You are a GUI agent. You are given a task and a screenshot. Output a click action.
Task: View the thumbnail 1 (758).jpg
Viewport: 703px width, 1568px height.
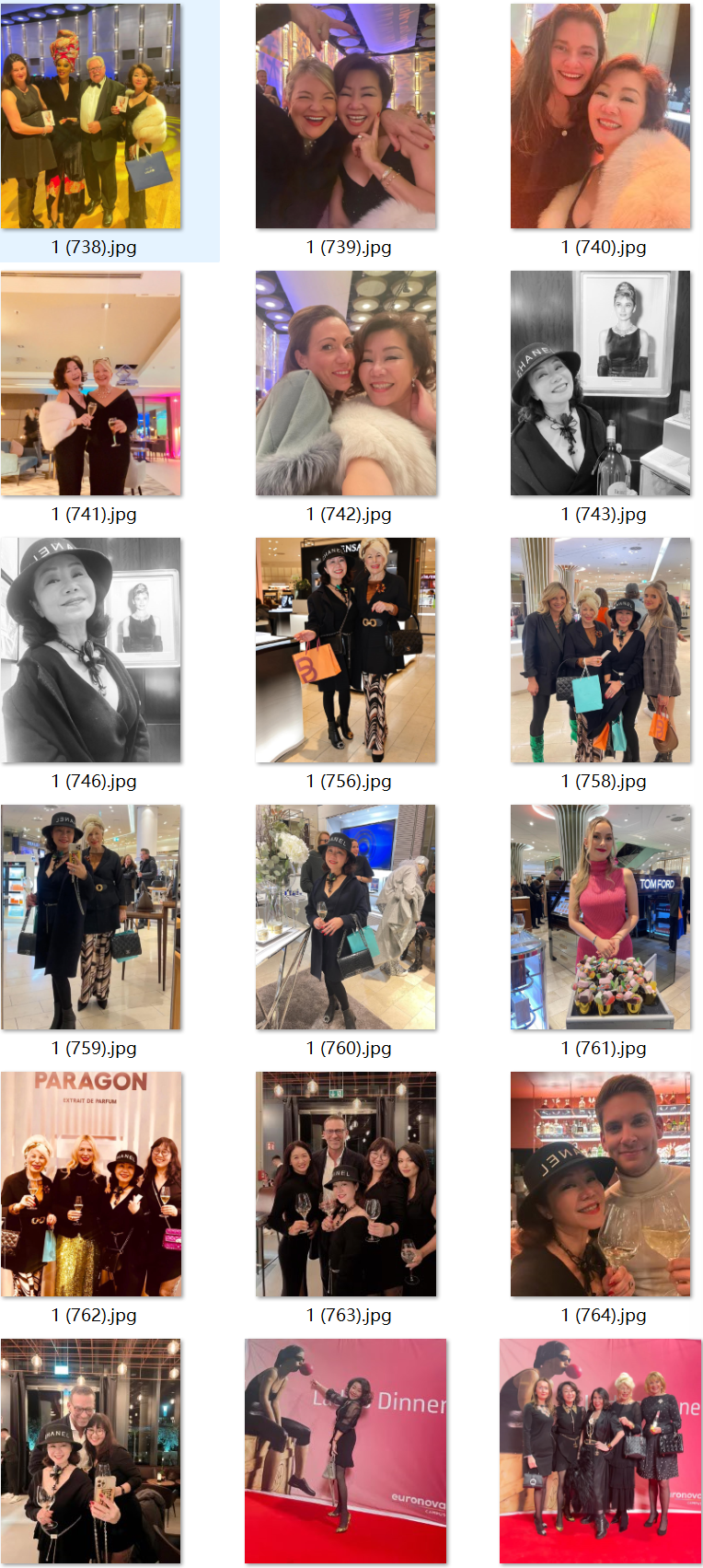point(600,650)
